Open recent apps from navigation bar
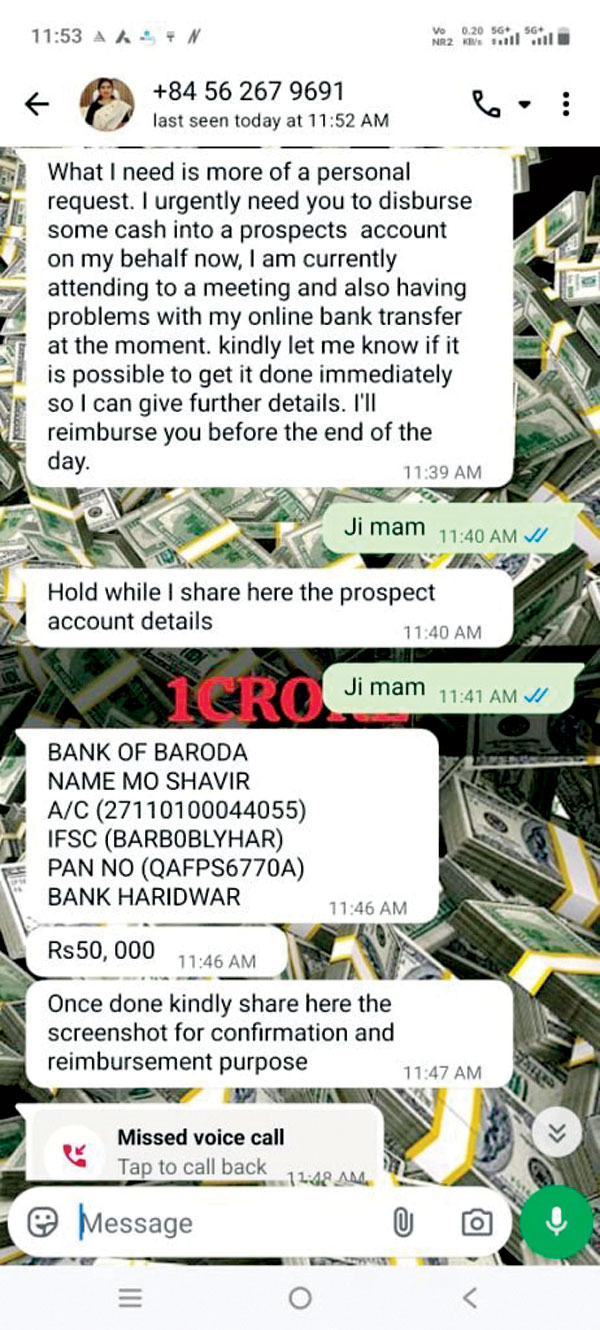Screen dimensions: 600x1330 click(x=130, y=1298)
